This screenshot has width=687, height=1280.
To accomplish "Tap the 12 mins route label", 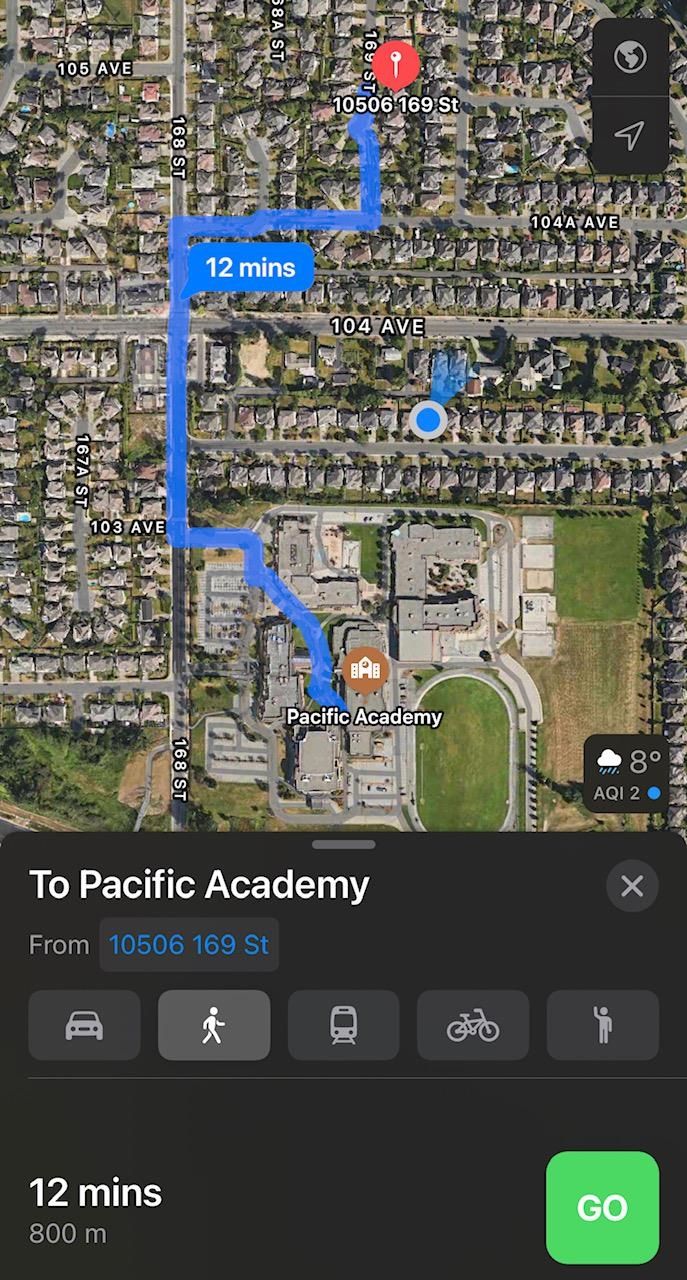I will pos(250,267).
